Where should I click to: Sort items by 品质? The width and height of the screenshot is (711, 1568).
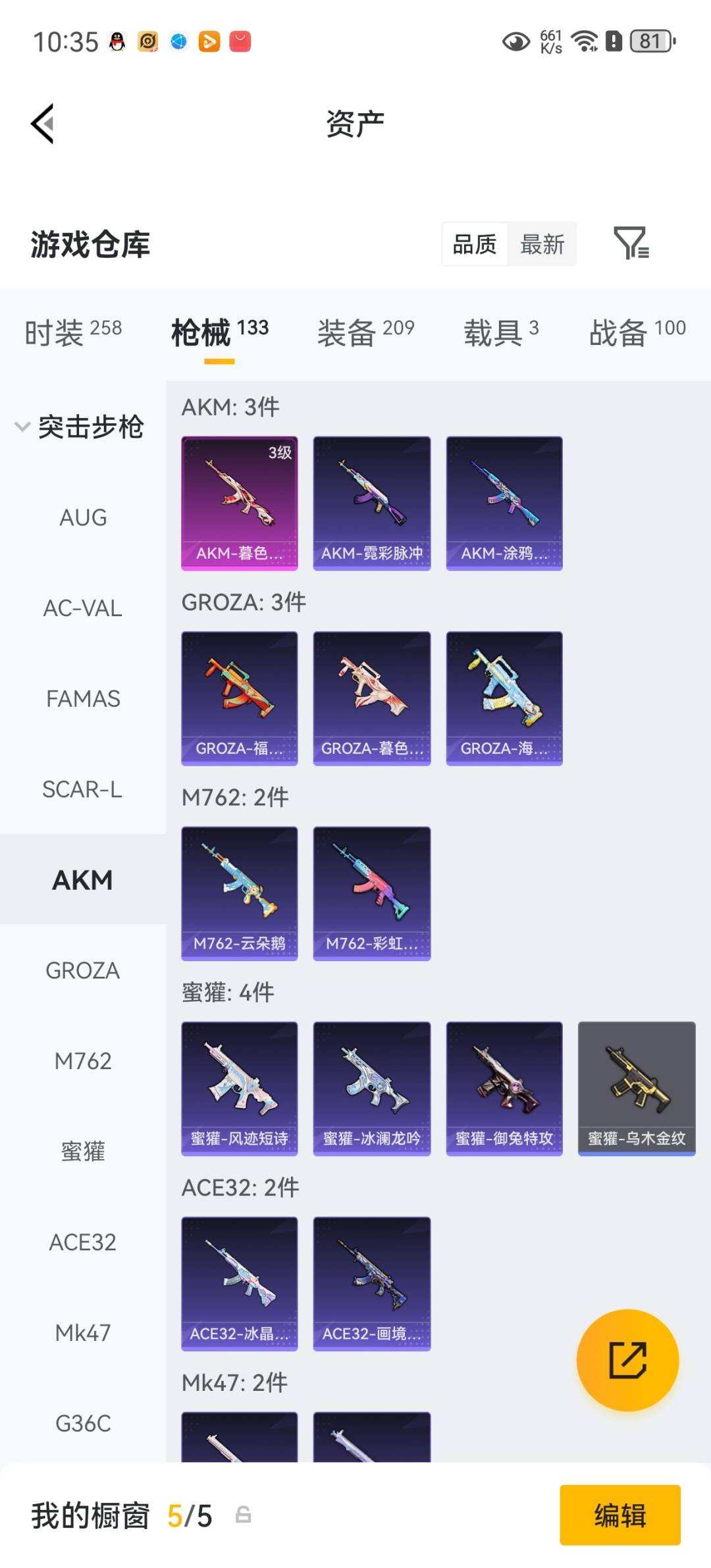pyautogui.click(x=475, y=244)
